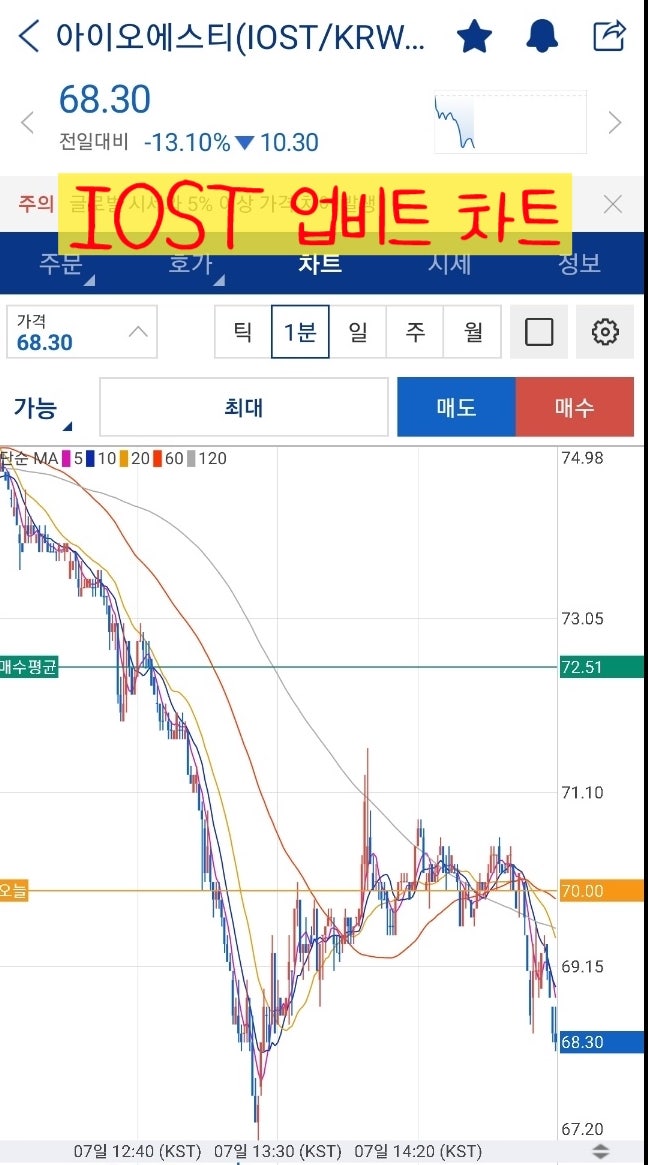This screenshot has height=1165, width=648.
Task: Switch to the 정보 tab
Action: [580, 264]
